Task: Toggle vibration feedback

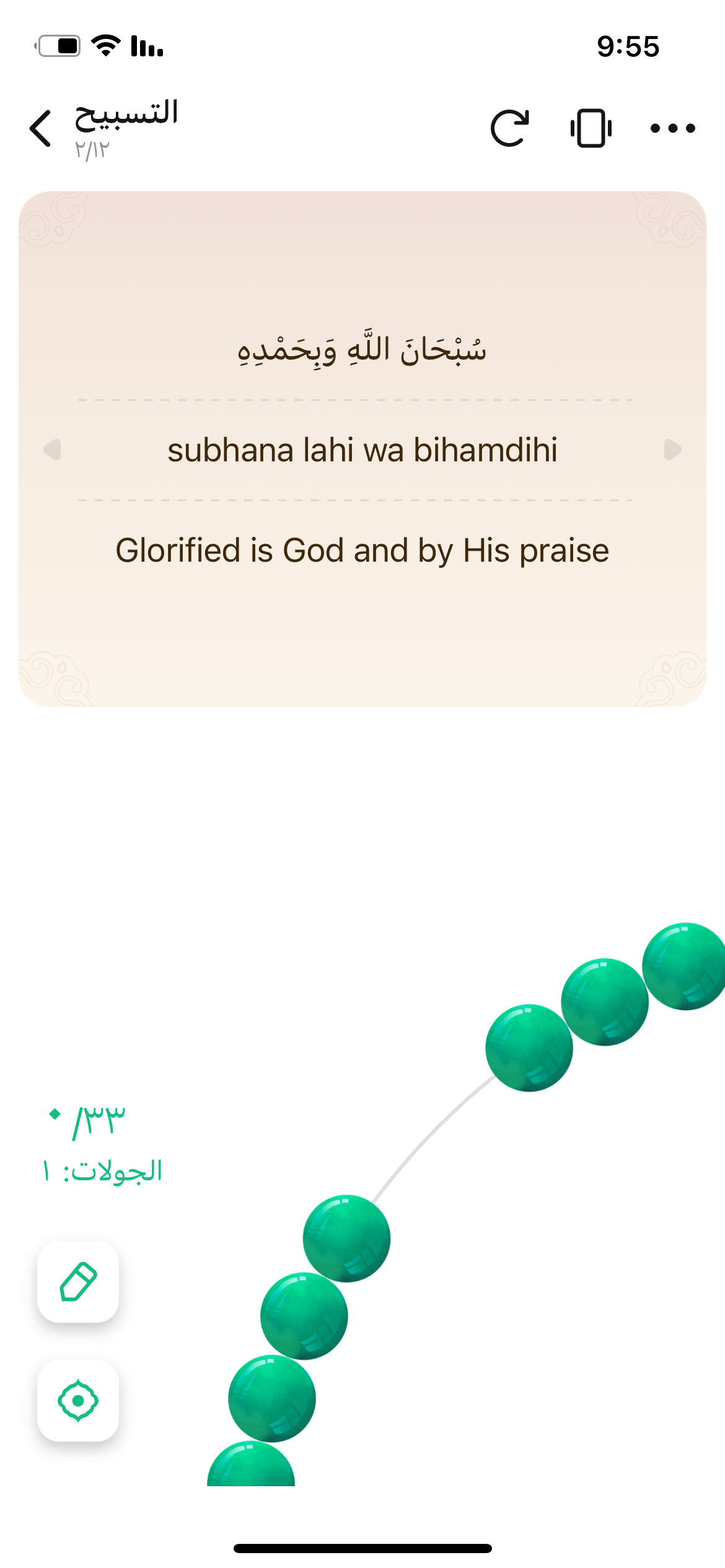Action: pyautogui.click(x=591, y=128)
